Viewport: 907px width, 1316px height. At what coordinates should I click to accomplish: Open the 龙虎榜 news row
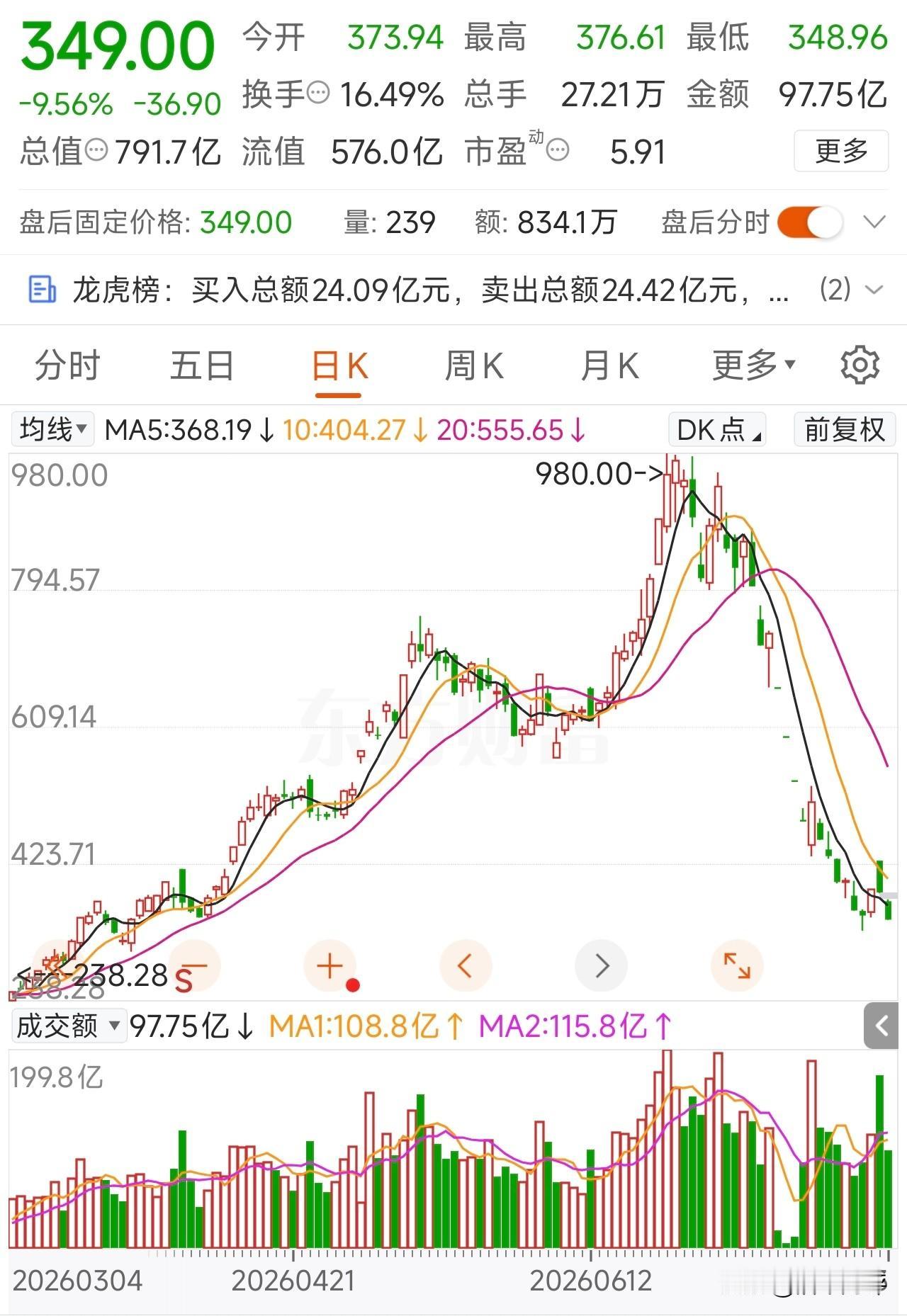(453, 290)
